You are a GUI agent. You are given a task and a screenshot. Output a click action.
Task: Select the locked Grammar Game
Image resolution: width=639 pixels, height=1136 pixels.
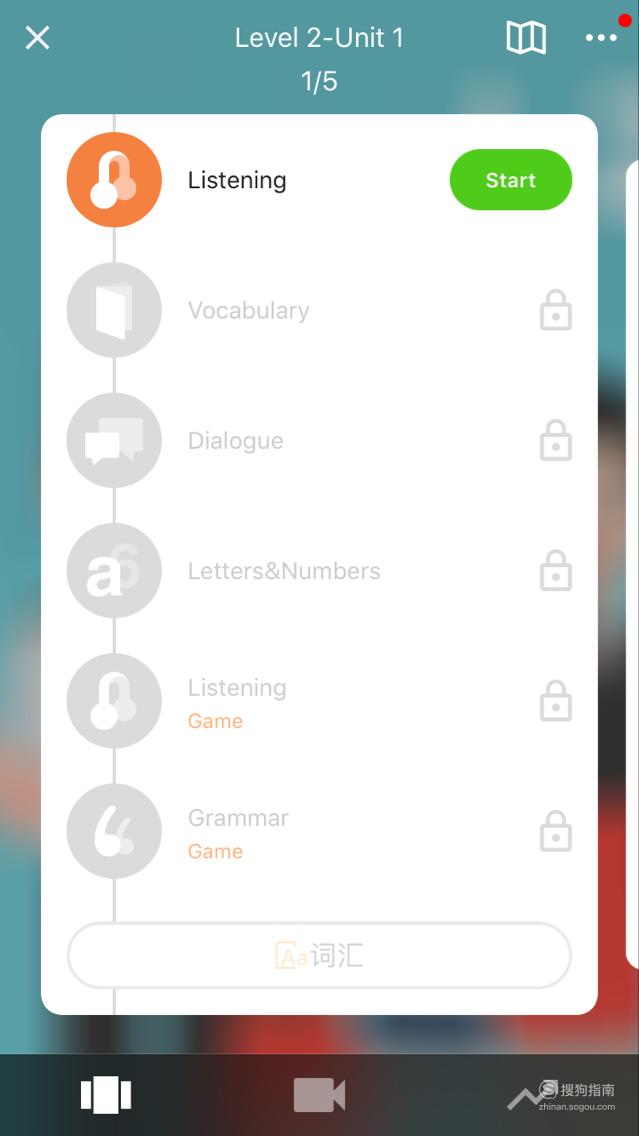319,832
